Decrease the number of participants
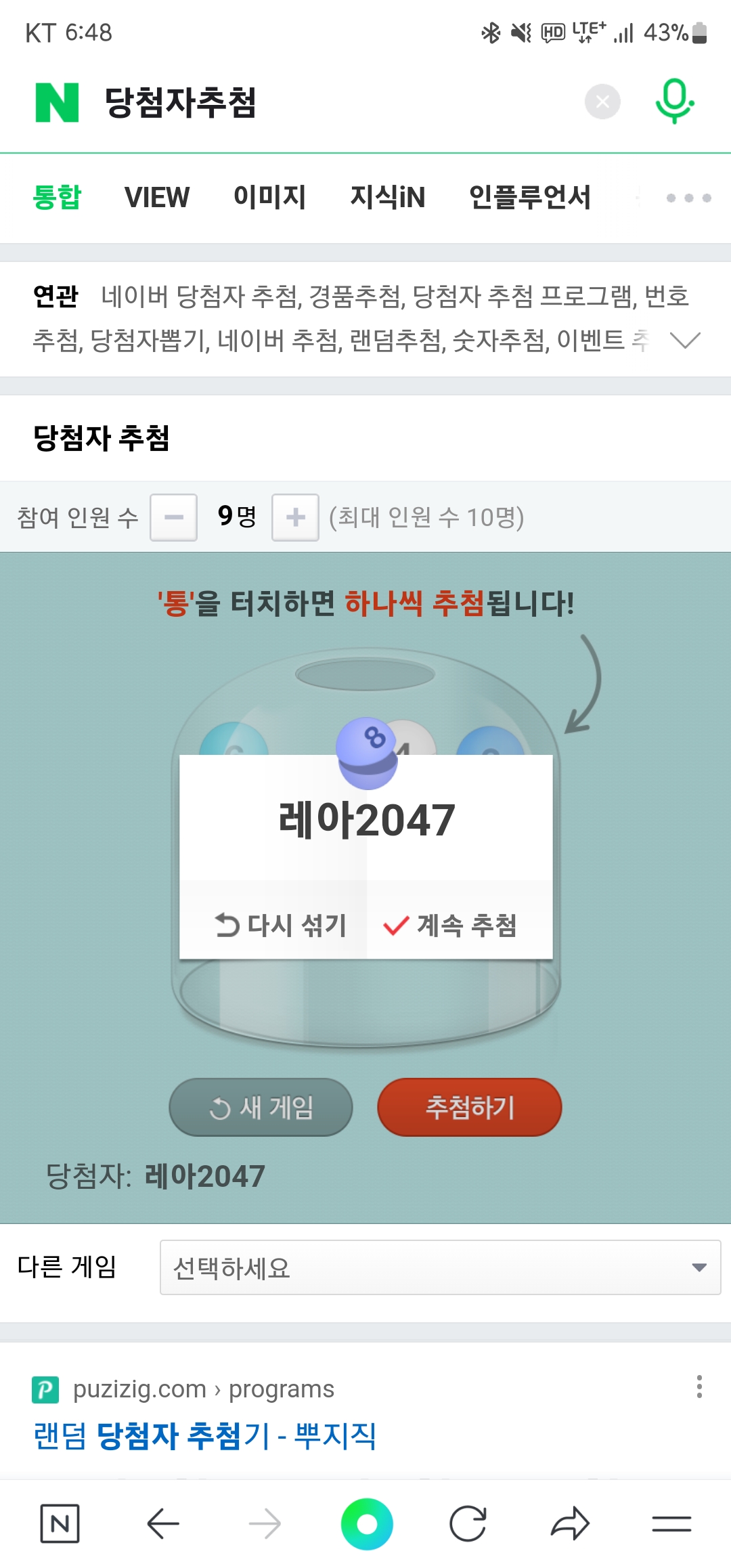Viewport: 731px width, 1568px height. 173,517
